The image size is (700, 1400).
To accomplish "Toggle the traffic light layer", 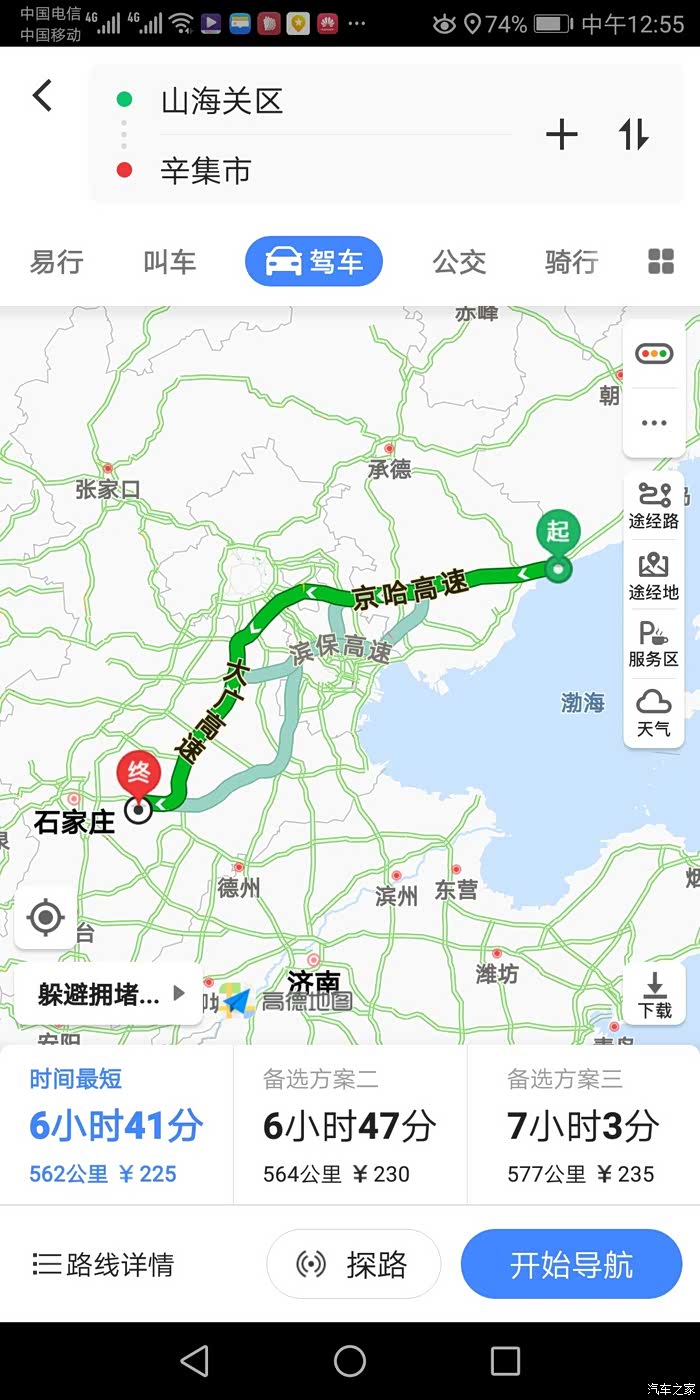I will pyautogui.click(x=654, y=353).
